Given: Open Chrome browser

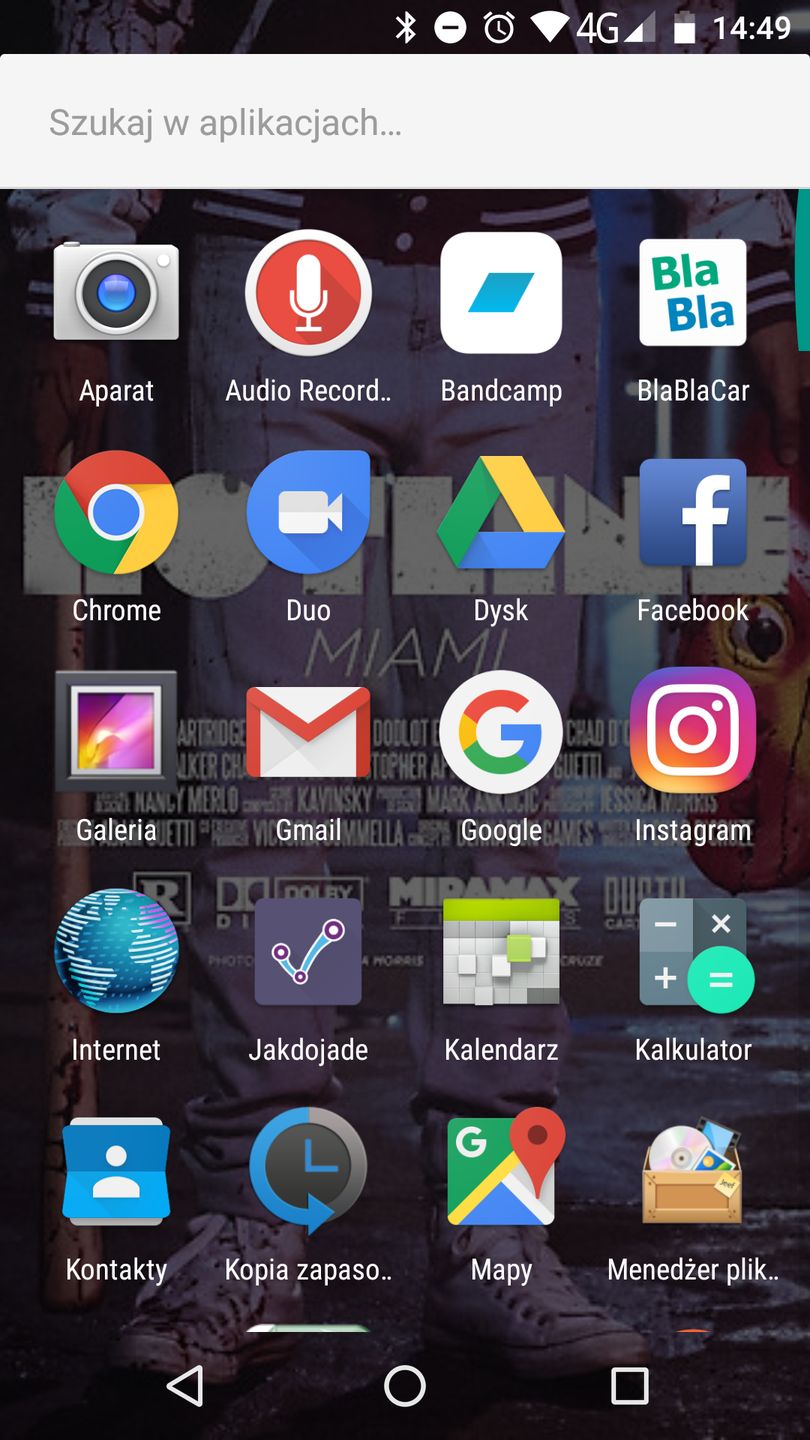Looking at the screenshot, I should (x=116, y=512).
